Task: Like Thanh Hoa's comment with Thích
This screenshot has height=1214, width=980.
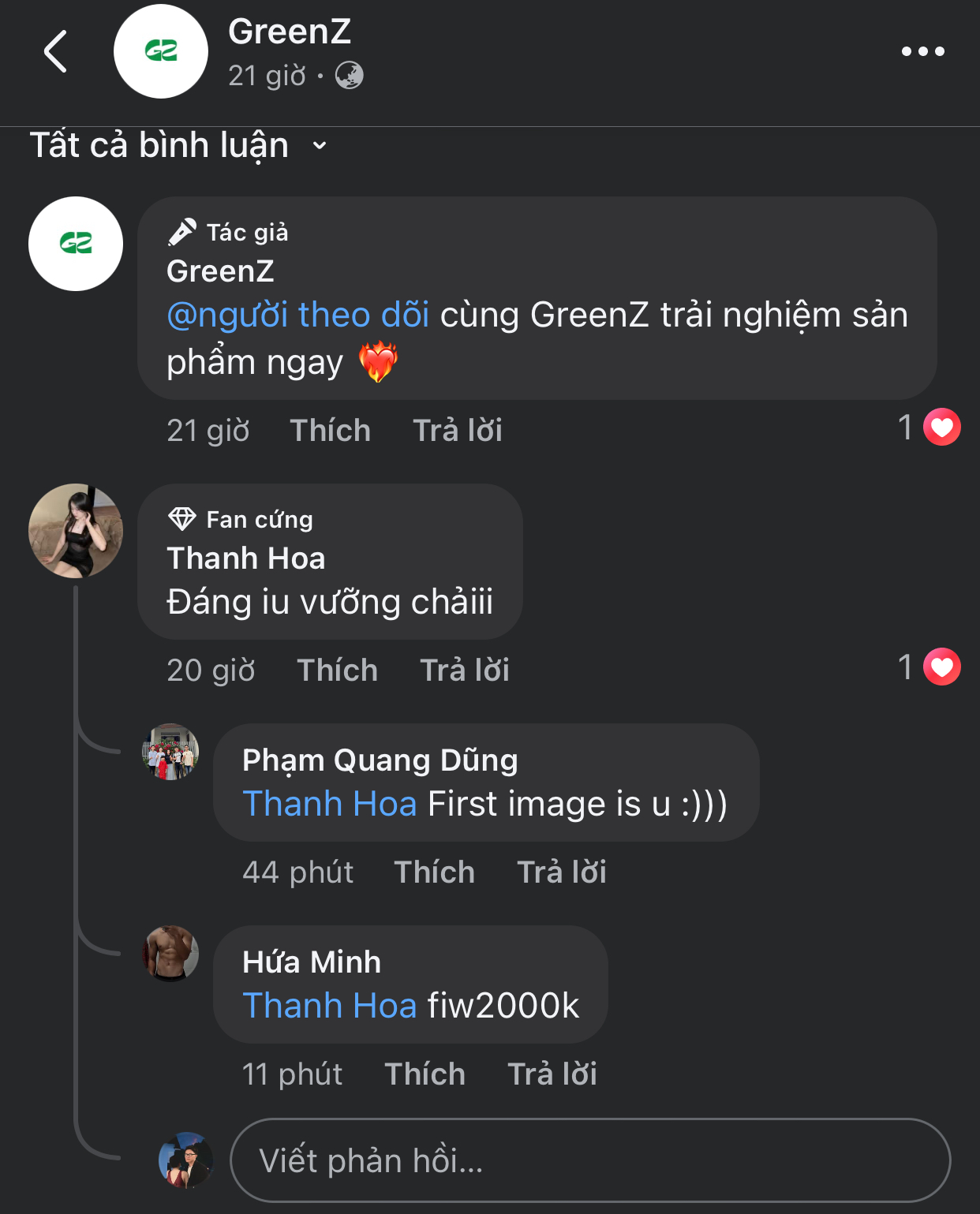Action: click(337, 671)
